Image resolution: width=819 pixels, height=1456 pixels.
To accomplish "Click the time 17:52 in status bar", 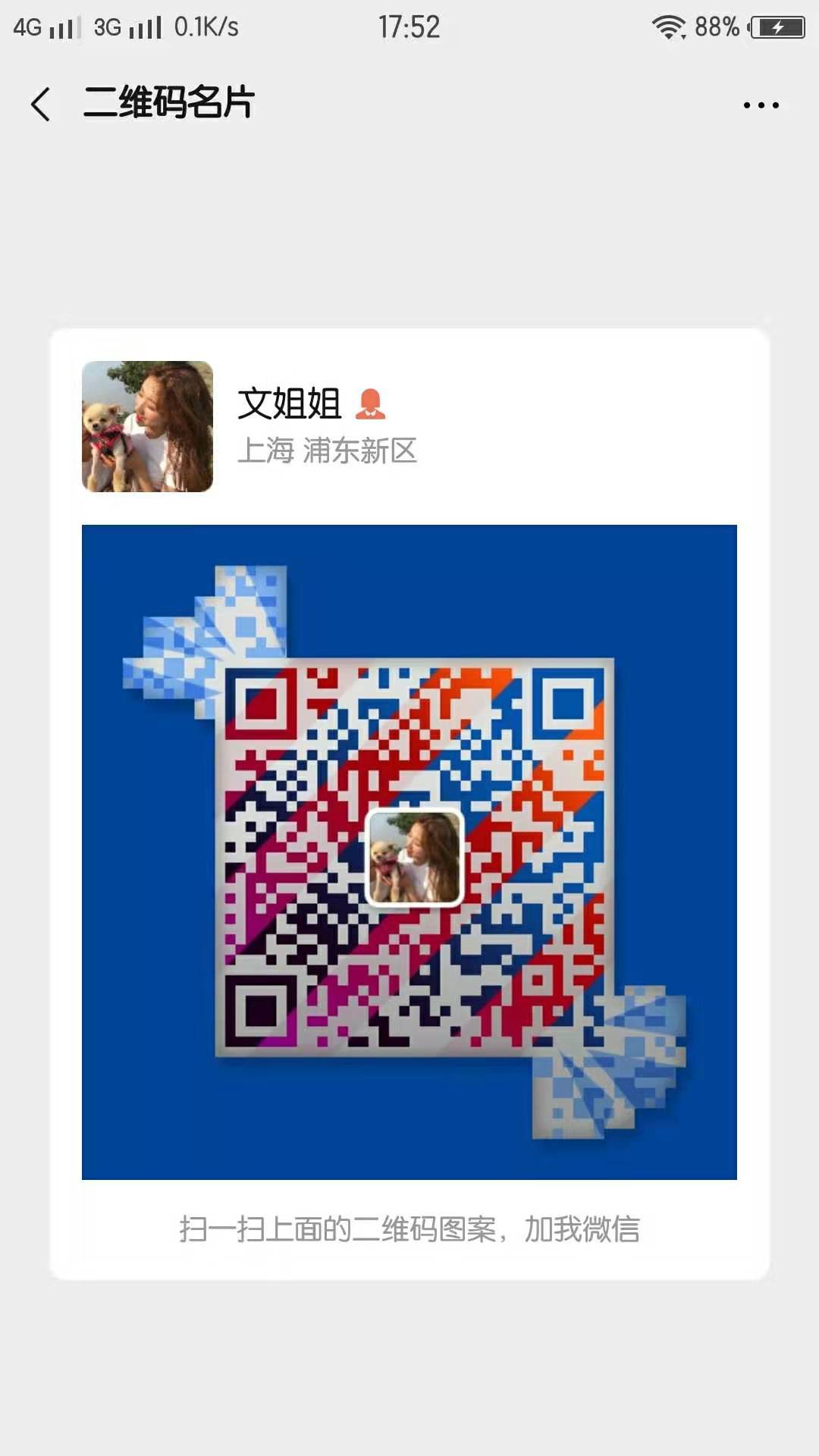I will [409, 27].
